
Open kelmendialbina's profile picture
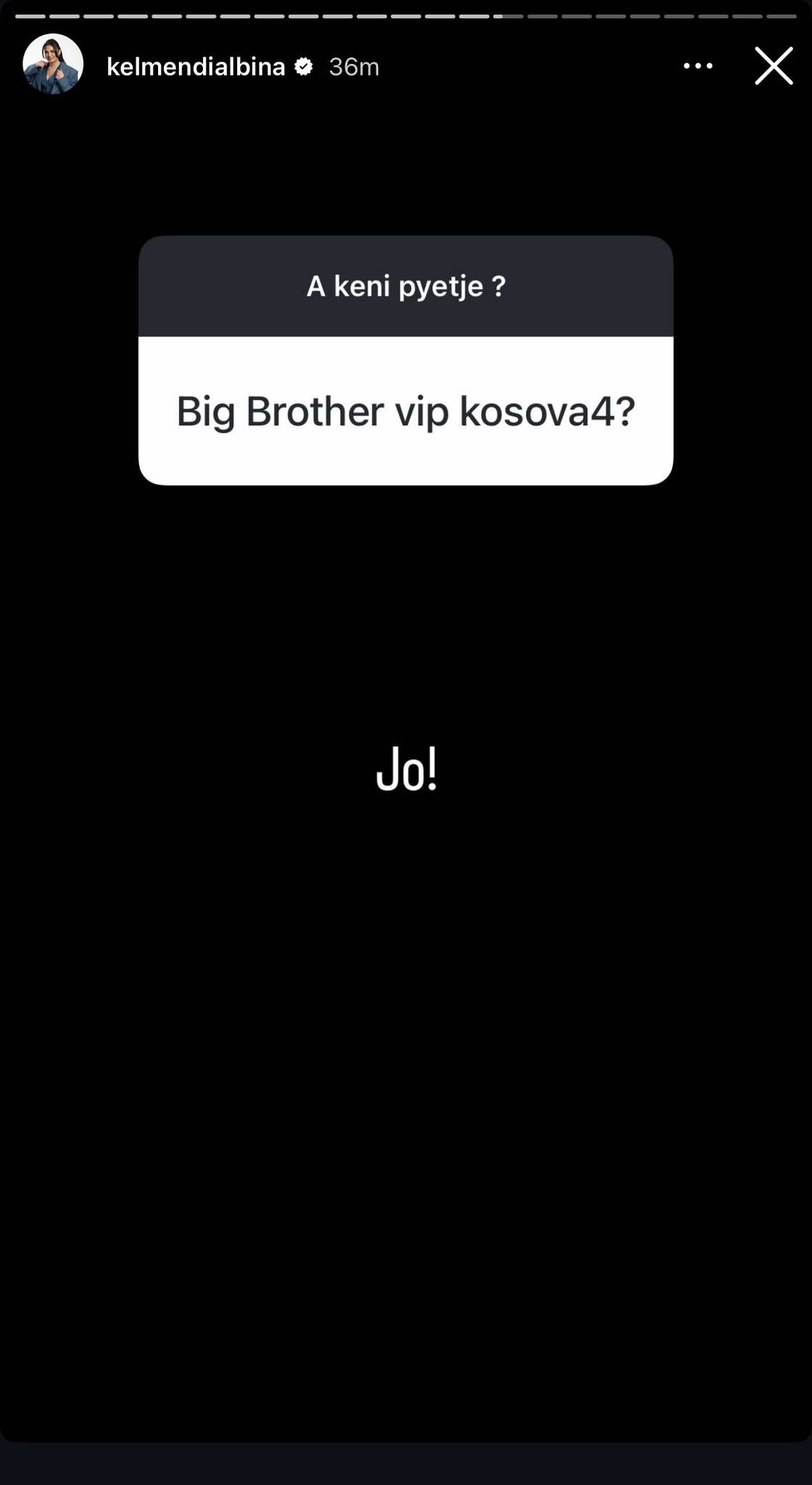click(x=53, y=65)
